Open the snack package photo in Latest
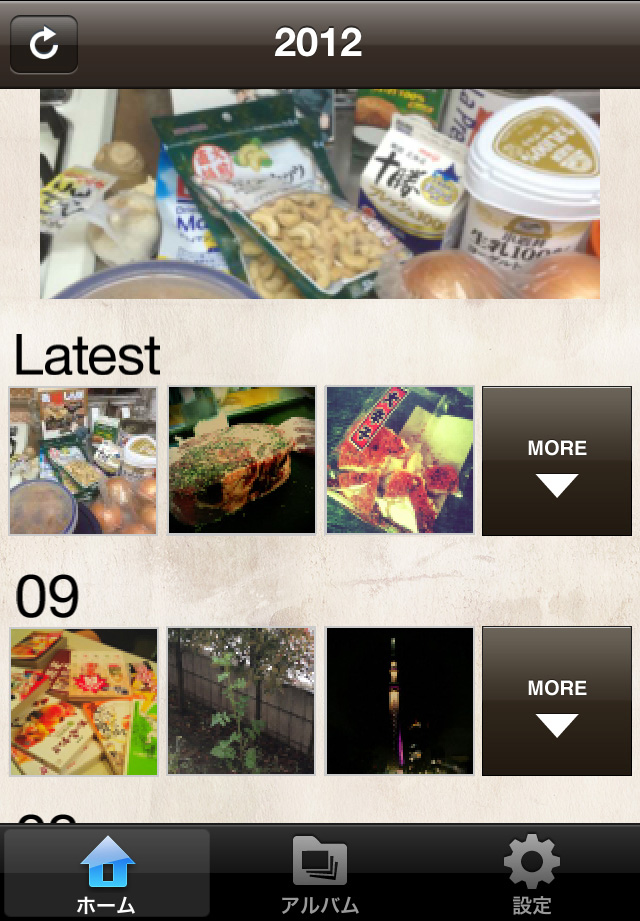Viewport: 640px width, 921px height. pyautogui.click(x=399, y=461)
